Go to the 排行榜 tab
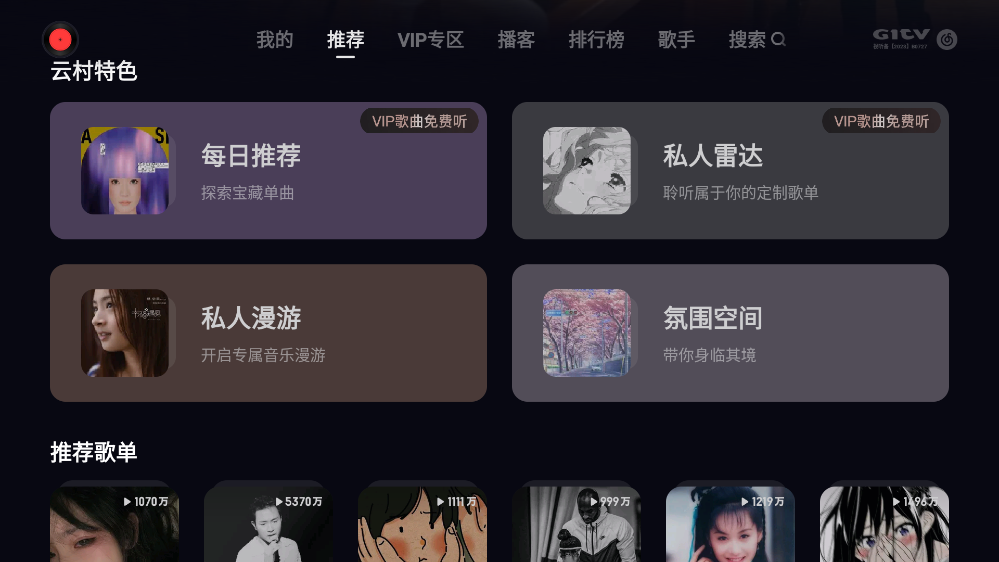Viewport: 999px width, 562px height. click(x=596, y=40)
